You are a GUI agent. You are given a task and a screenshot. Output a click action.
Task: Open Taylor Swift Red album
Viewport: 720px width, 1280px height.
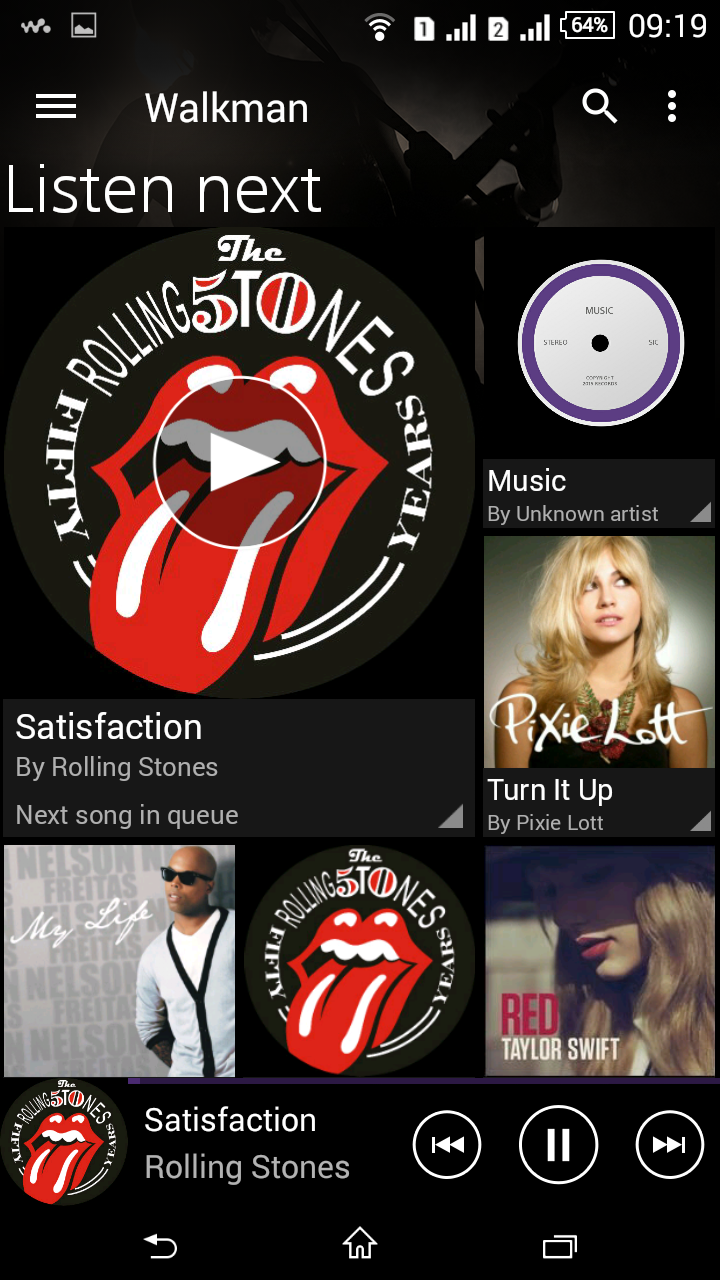[x=599, y=960]
